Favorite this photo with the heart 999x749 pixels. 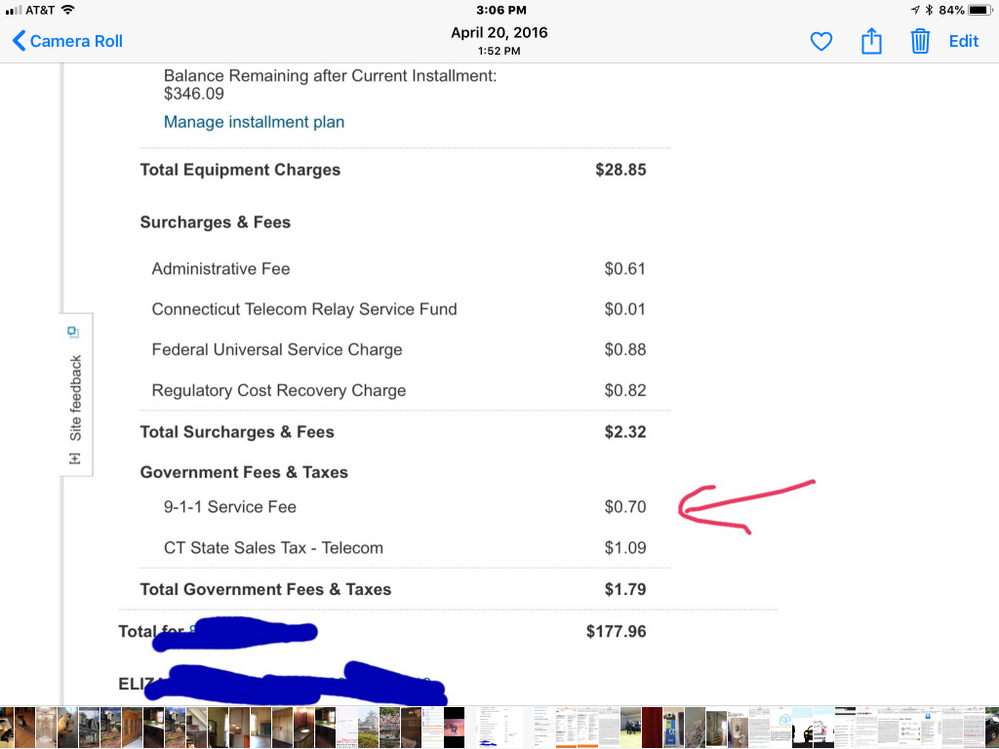pos(821,41)
